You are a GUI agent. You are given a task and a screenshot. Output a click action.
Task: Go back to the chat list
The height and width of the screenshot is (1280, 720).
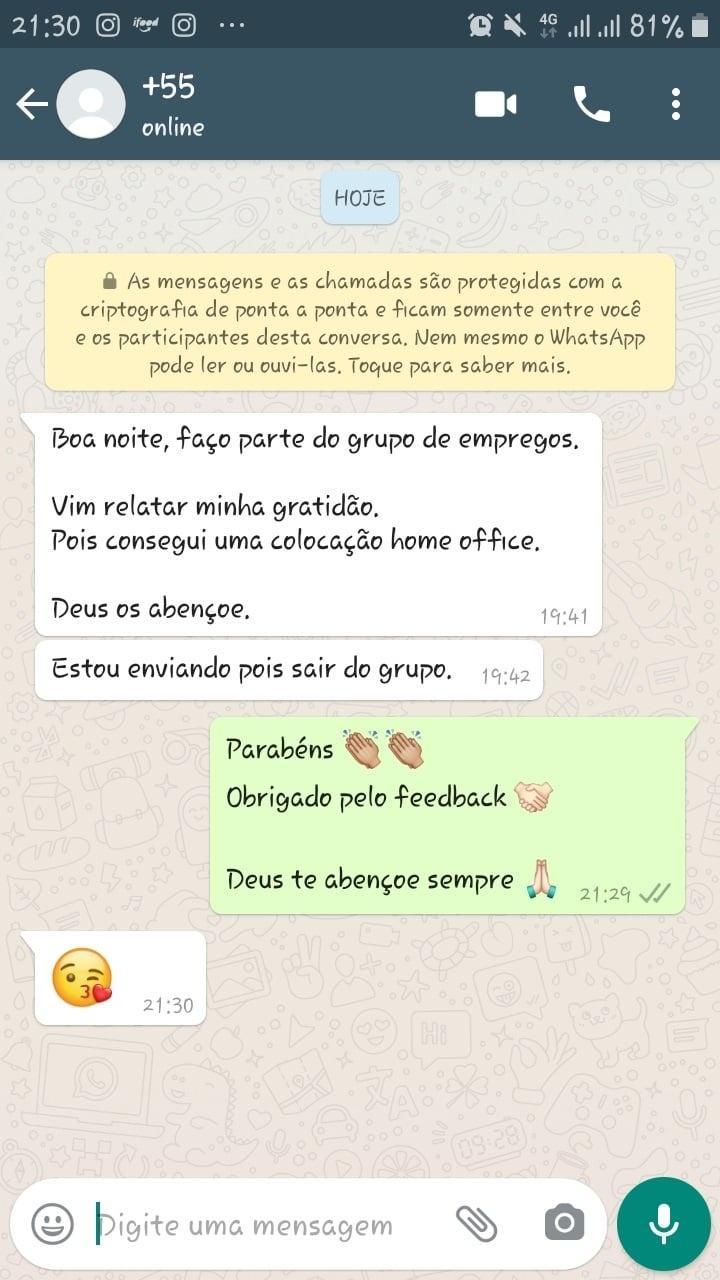[x=32, y=104]
